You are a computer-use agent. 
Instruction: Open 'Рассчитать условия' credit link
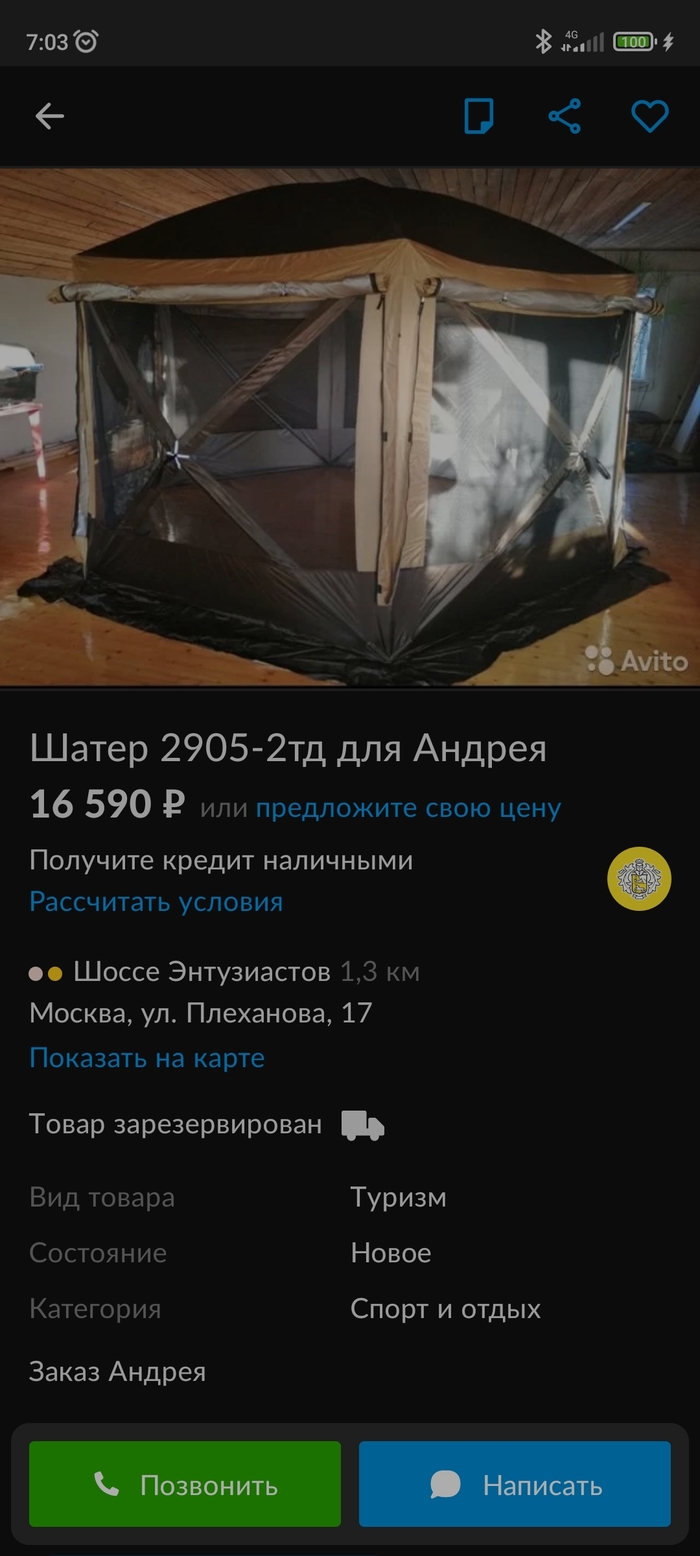pyautogui.click(x=156, y=902)
